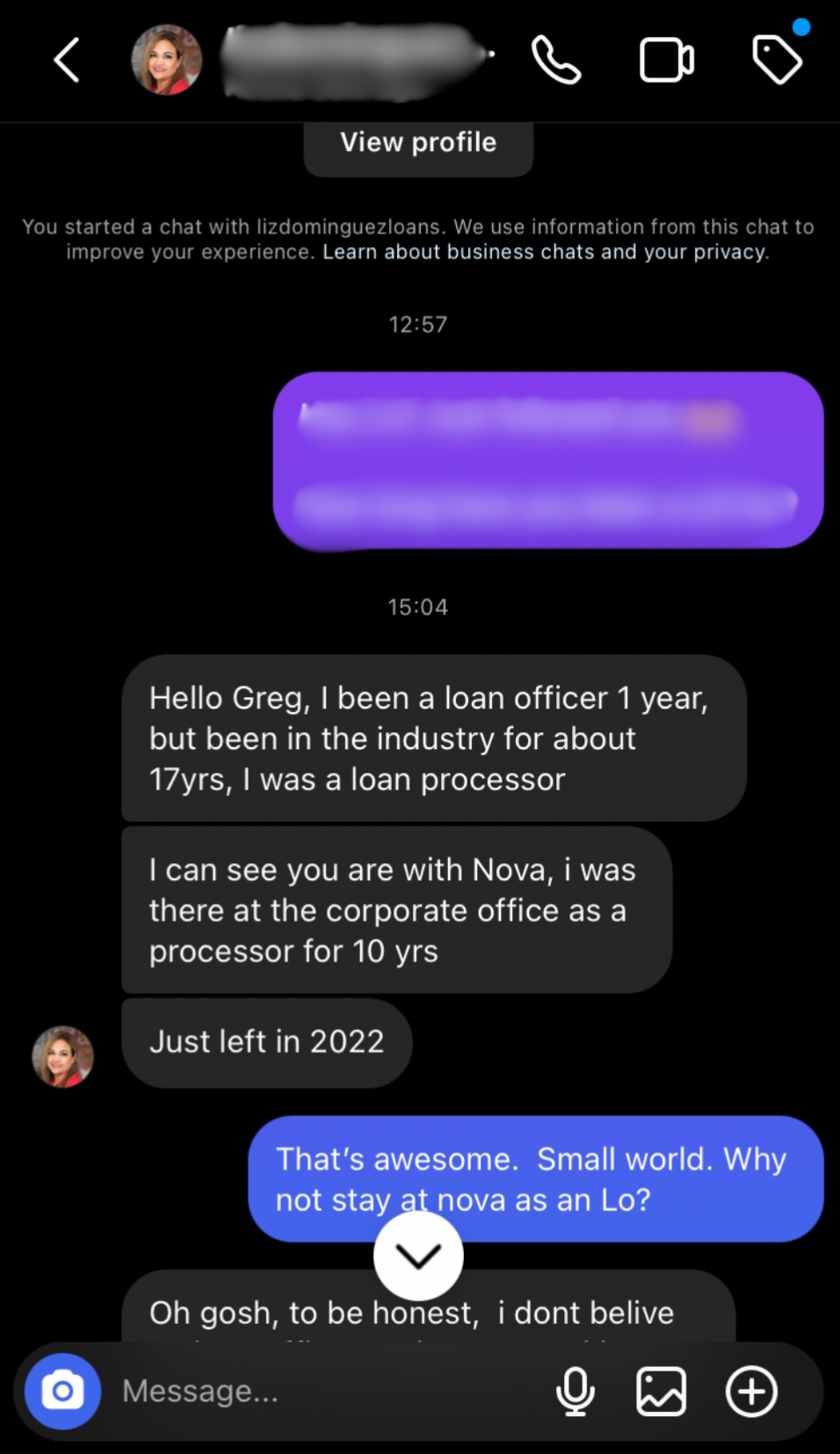
Task: Open contact's profile picture in header
Action: click(166, 60)
